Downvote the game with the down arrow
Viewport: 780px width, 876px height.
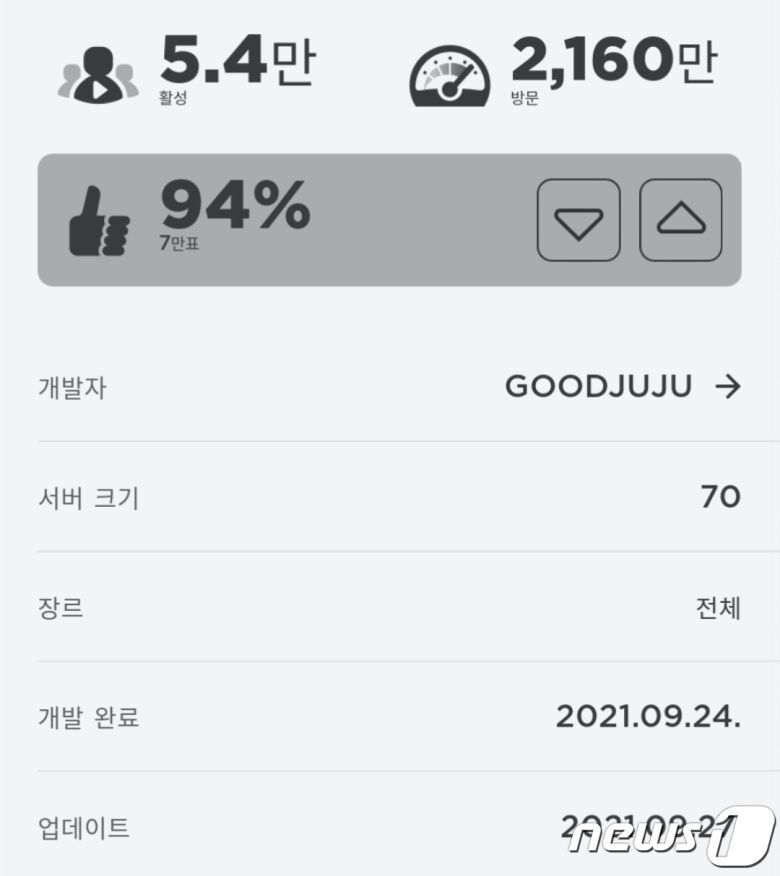coord(579,221)
